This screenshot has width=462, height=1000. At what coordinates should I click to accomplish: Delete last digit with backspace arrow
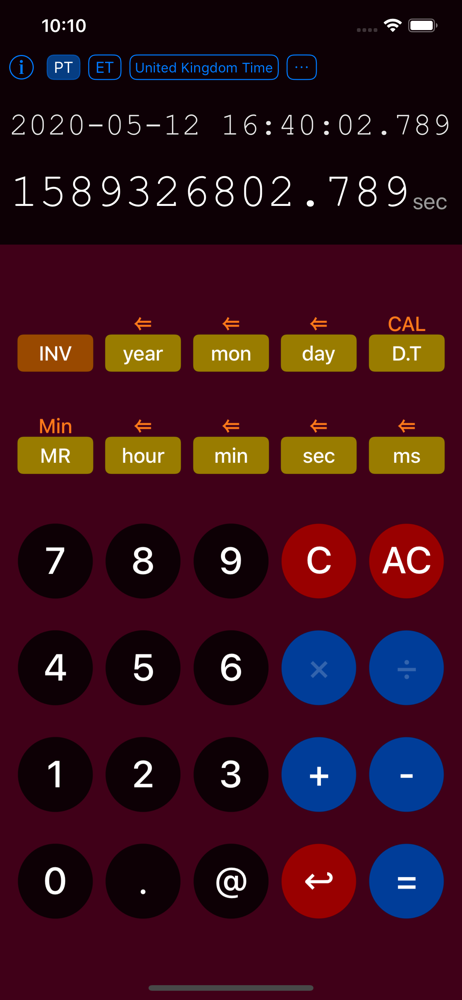click(318, 881)
